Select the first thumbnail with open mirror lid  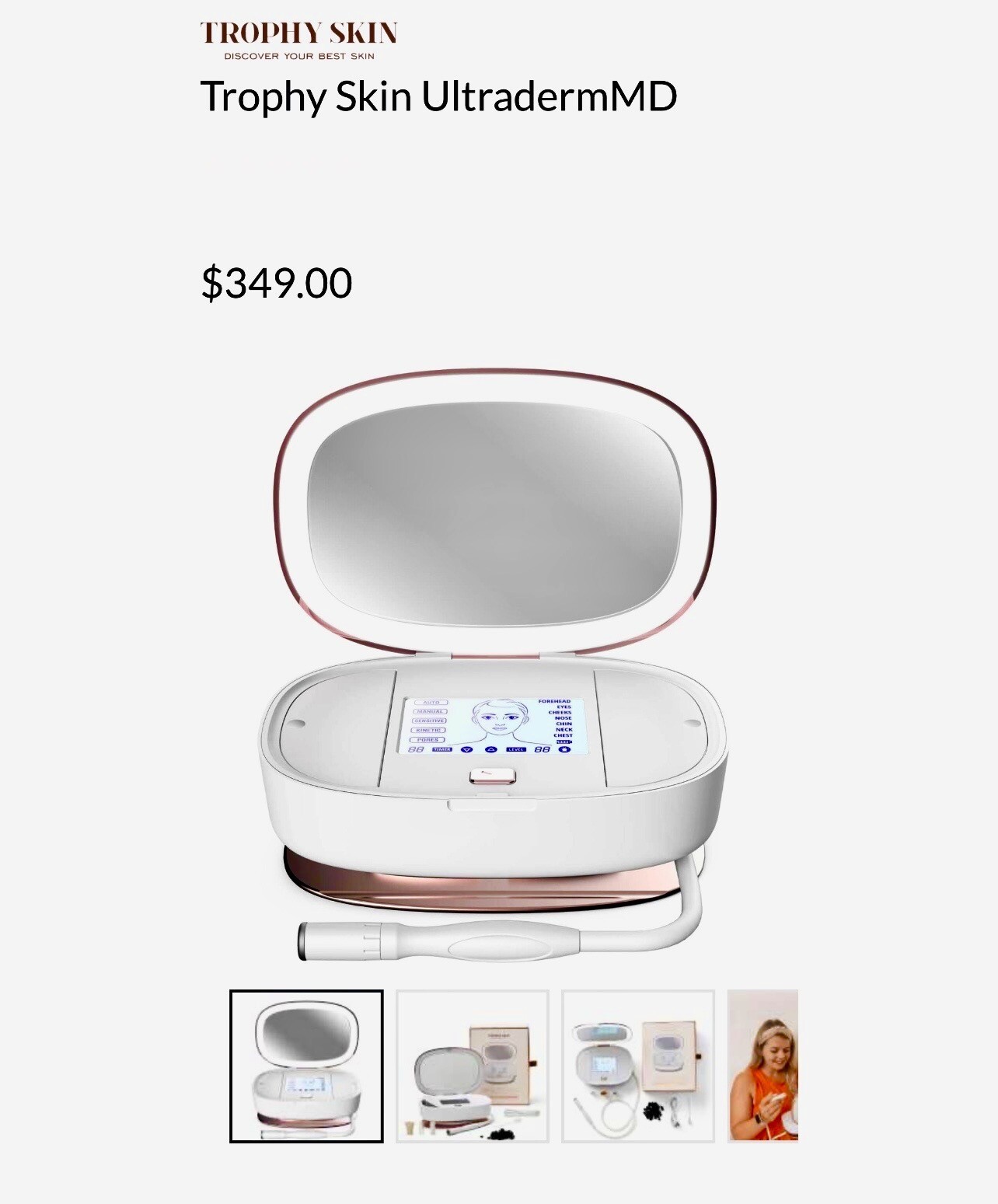306,1066
